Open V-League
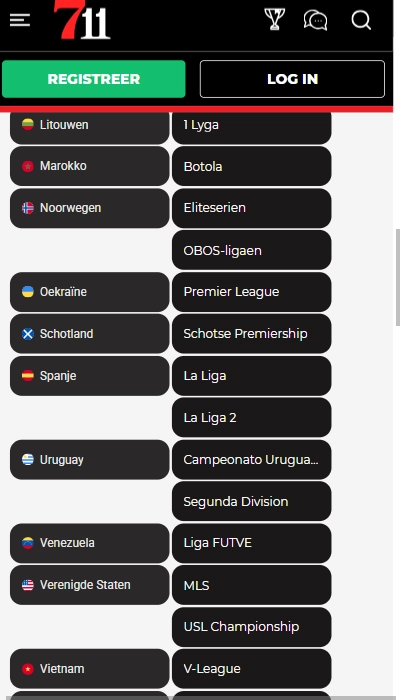 252,669
